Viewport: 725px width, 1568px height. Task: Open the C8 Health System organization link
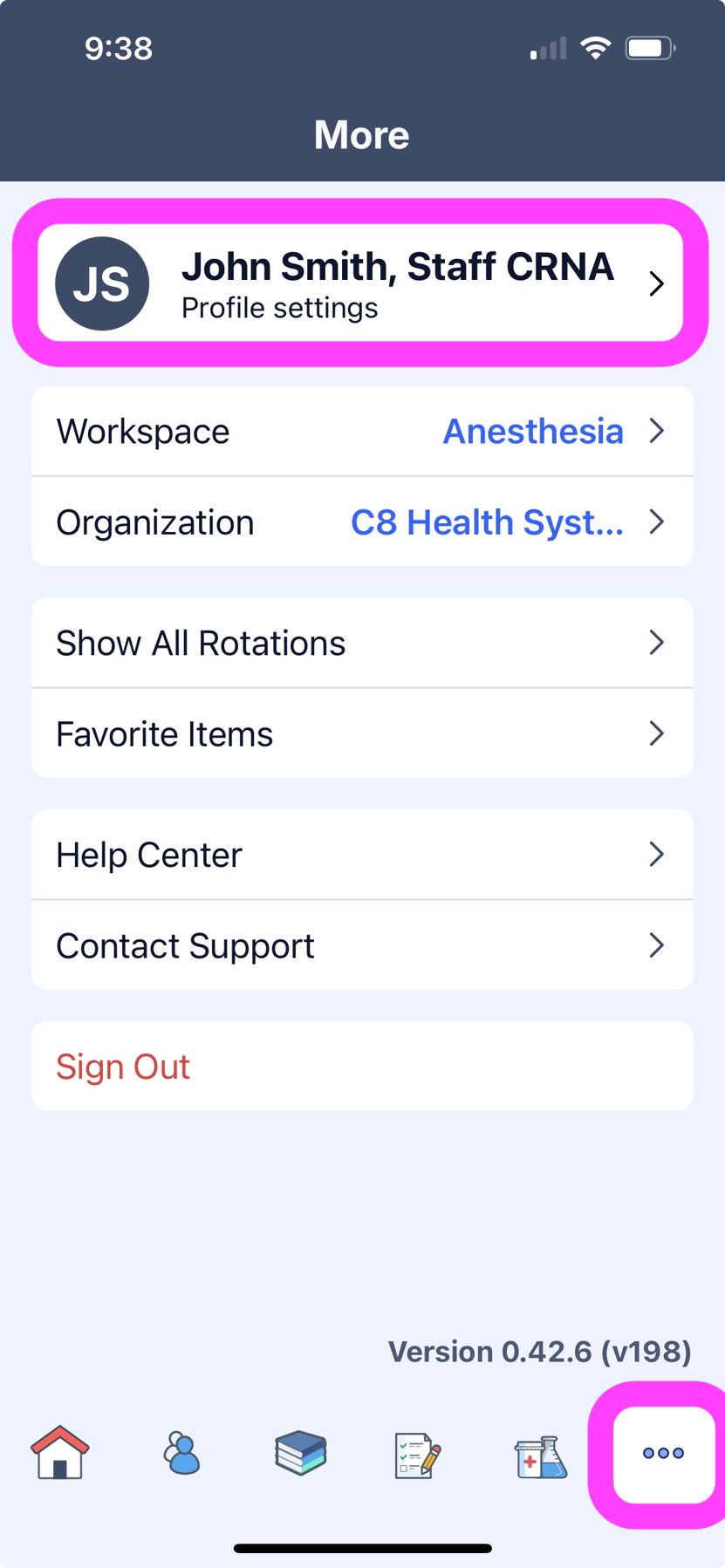click(486, 522)
